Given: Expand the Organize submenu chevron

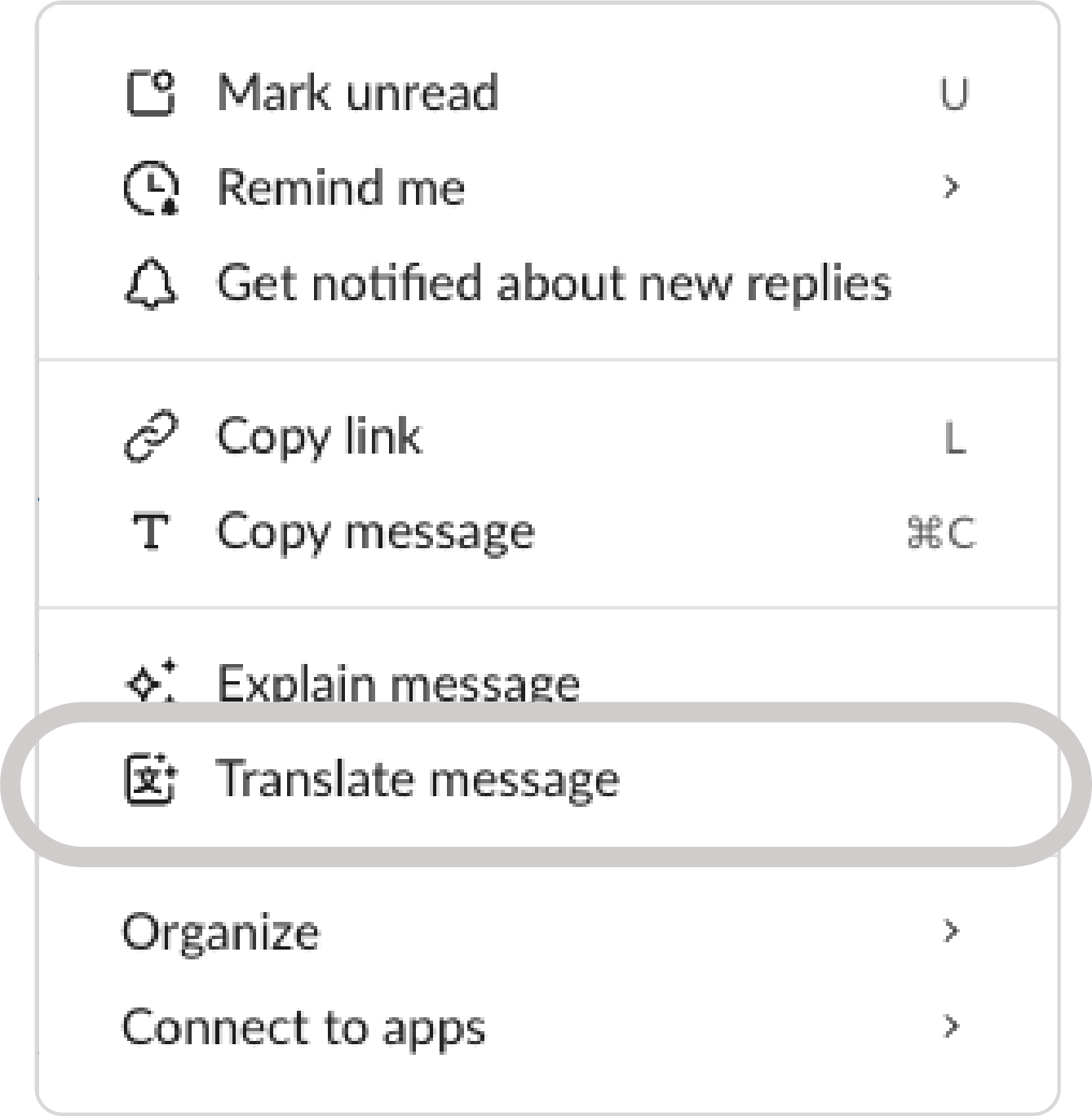Looking at the screenshot, I should click(x=951, y=931).
